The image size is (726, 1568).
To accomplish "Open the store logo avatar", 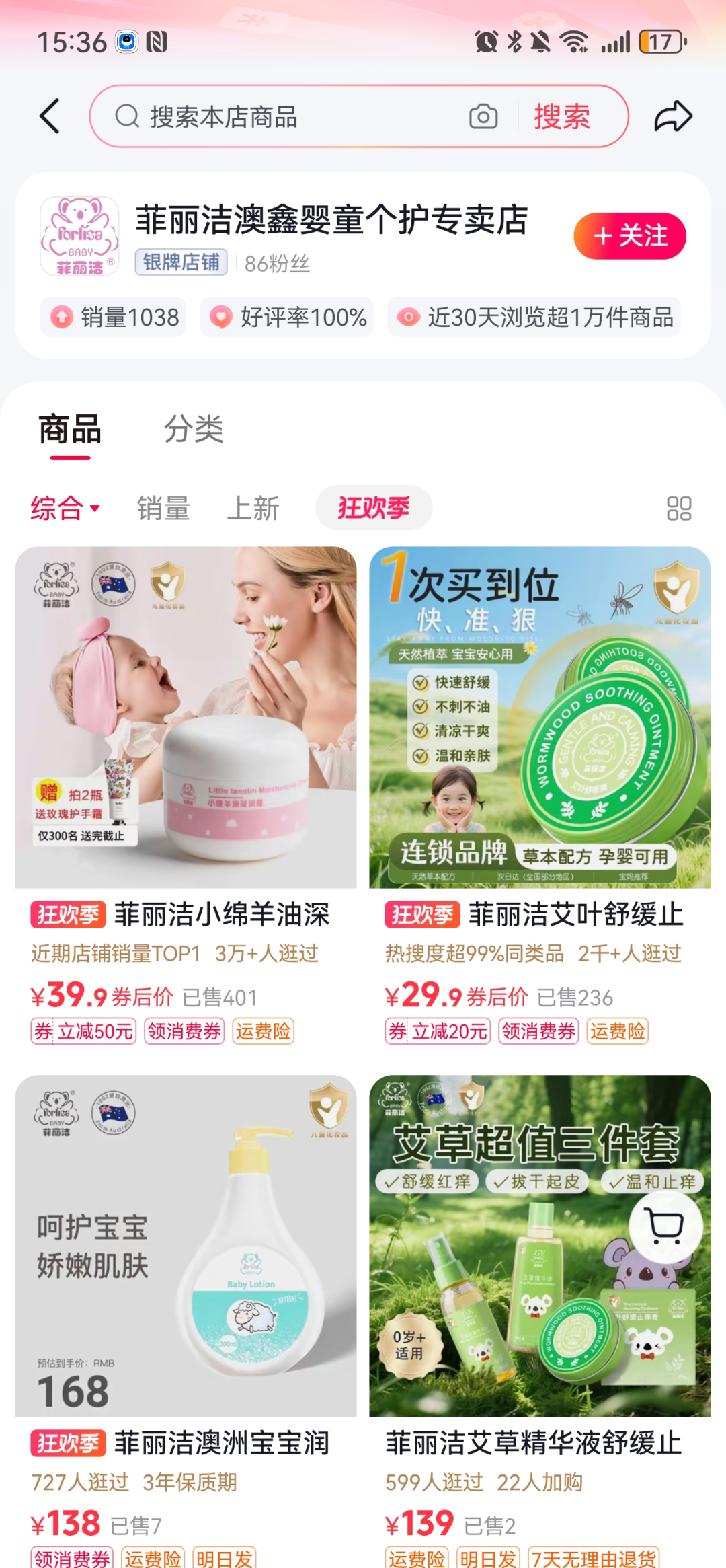I will pos(79,236).
